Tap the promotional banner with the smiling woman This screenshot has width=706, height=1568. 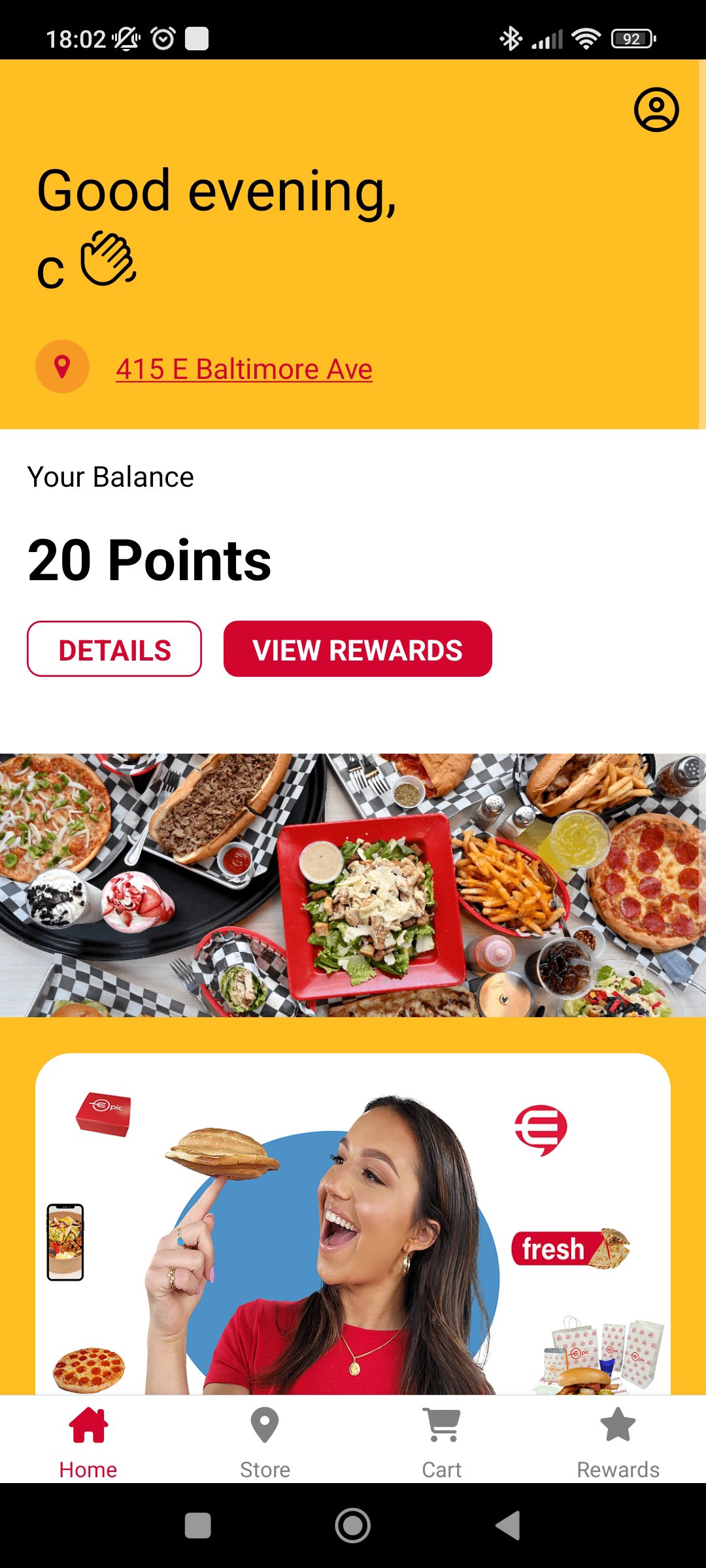click(353, 1241)
